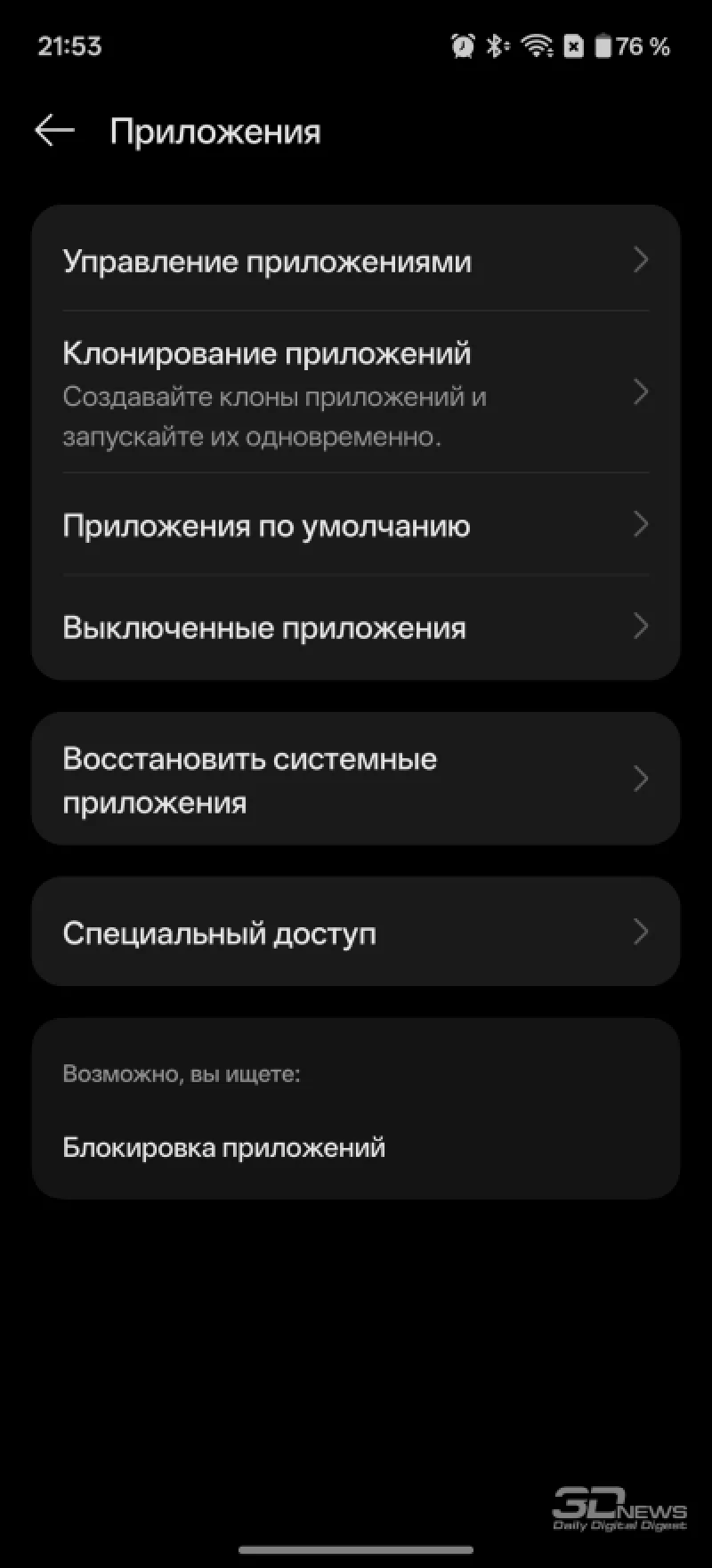Open the suggested Блокировка приложений
The width and height of the screenshot is (712, 1568).
coord(224,1147)
